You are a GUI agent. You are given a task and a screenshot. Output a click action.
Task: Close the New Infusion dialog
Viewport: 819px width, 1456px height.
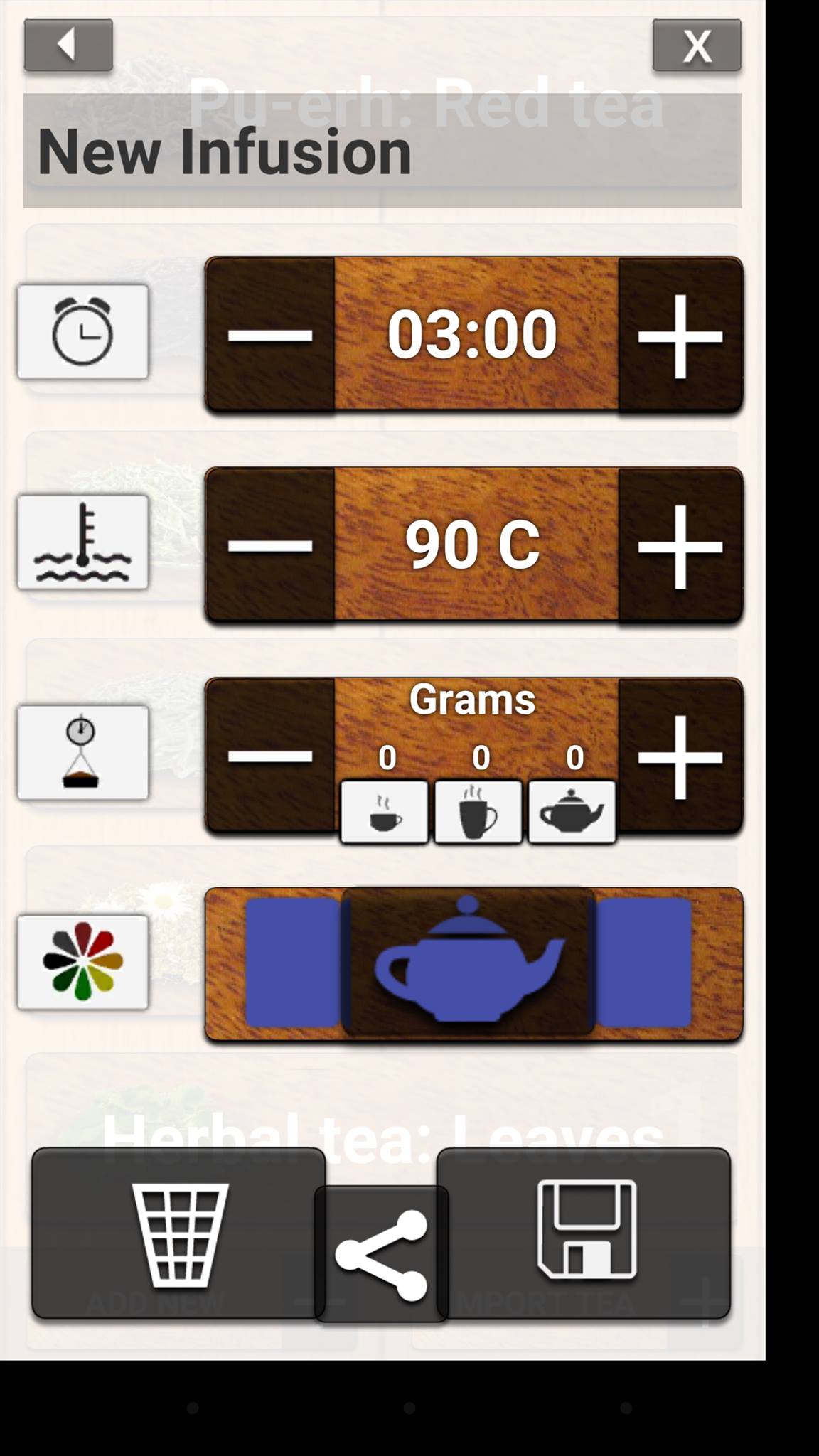[697, 45]
